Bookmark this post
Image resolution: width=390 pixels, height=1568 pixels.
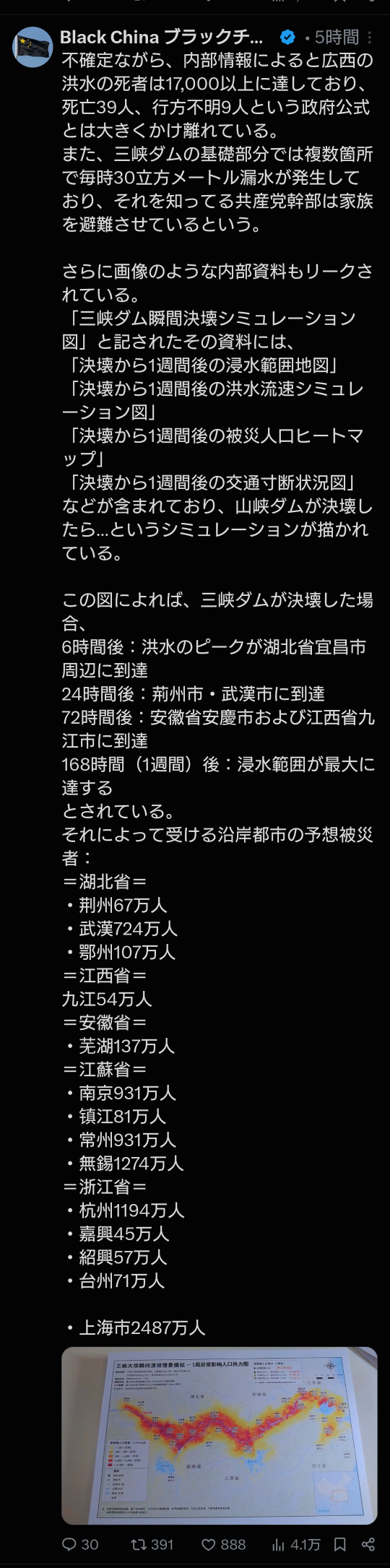(x=340, y=1543)
